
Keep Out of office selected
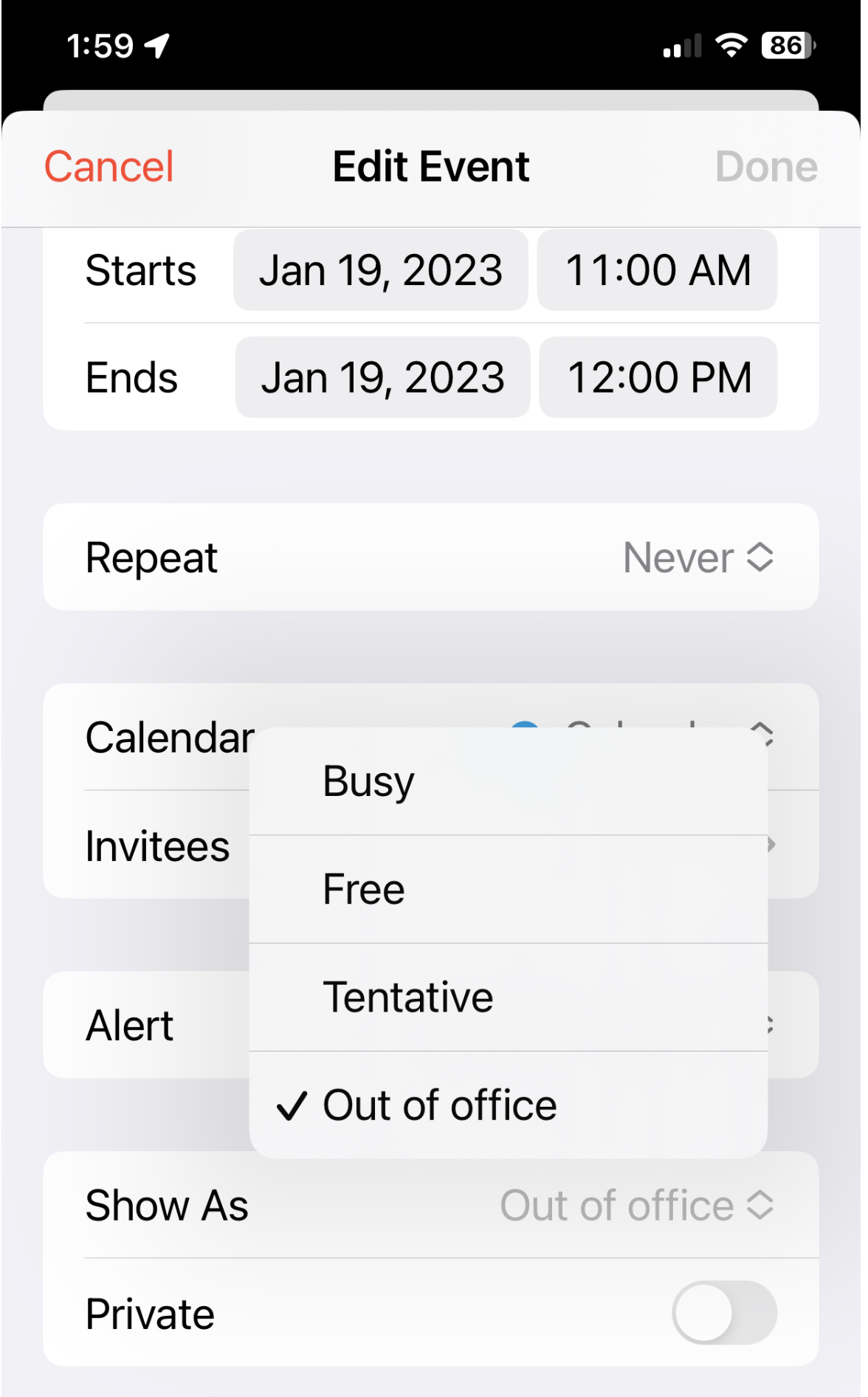click(x=508, y=1105)
